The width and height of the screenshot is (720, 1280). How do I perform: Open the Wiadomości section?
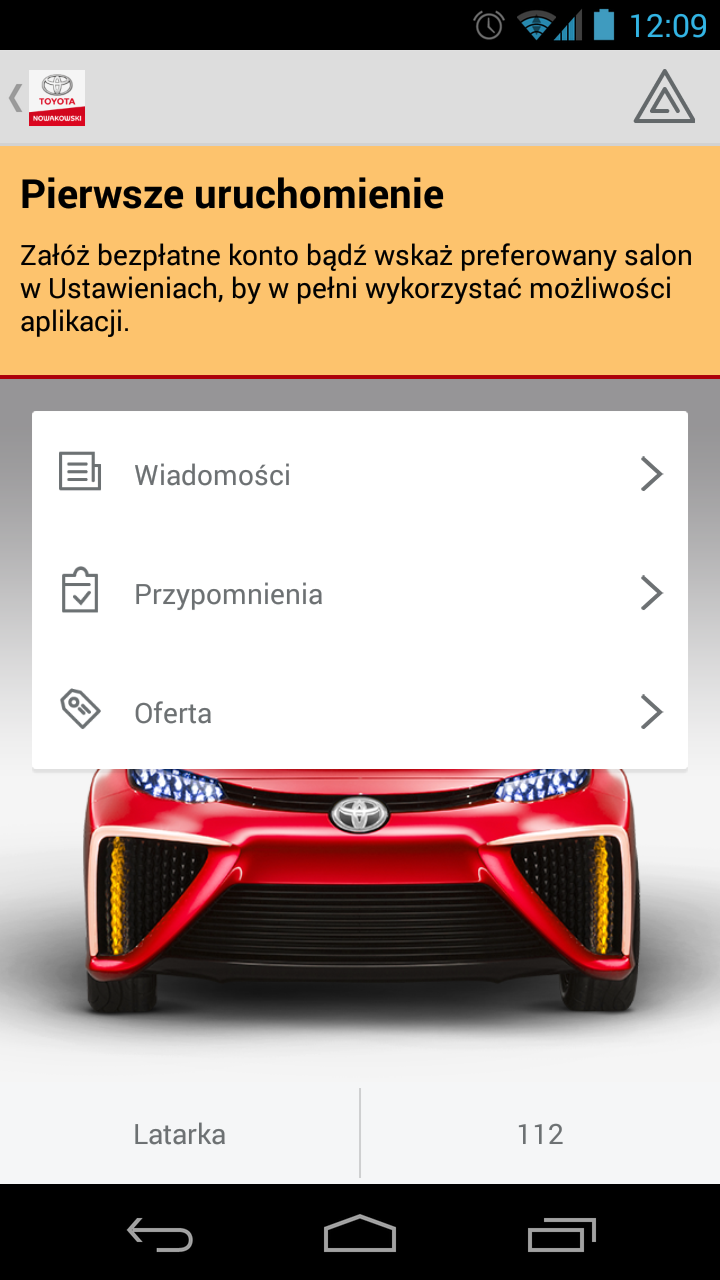[360, 473]
